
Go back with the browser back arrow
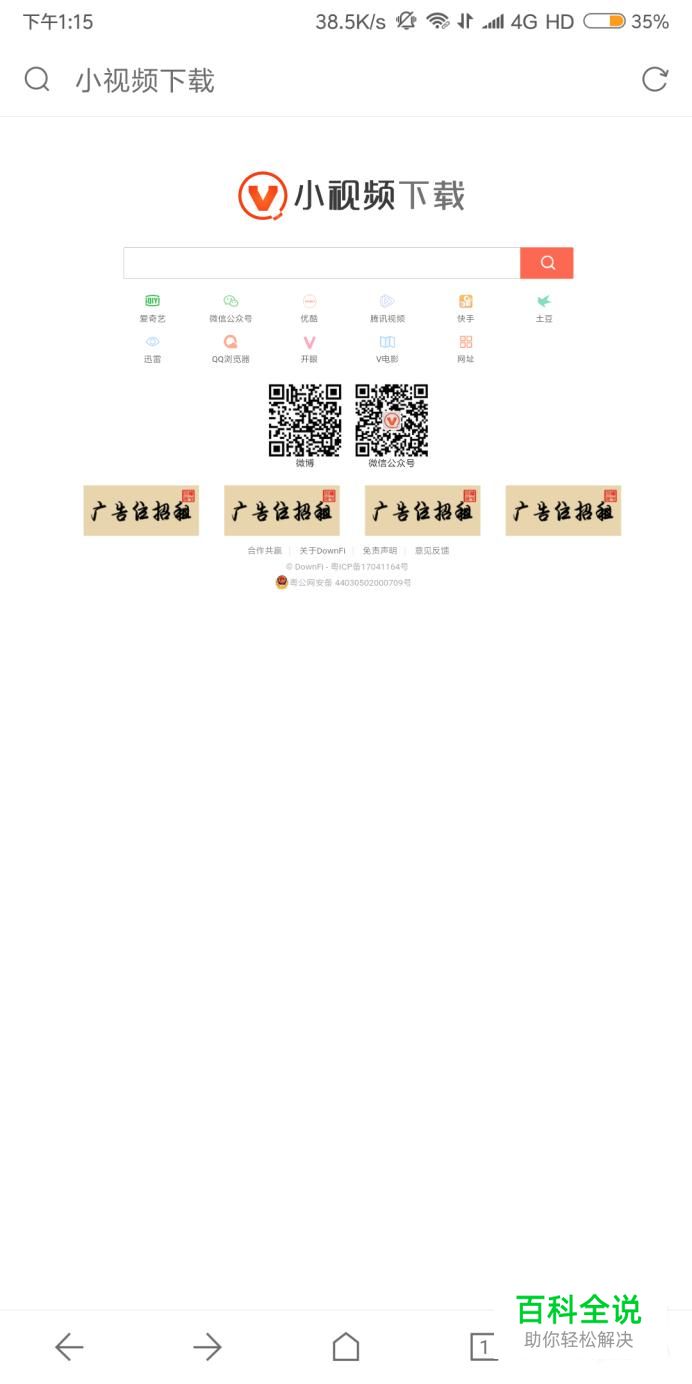click(x=68, y=1347)
